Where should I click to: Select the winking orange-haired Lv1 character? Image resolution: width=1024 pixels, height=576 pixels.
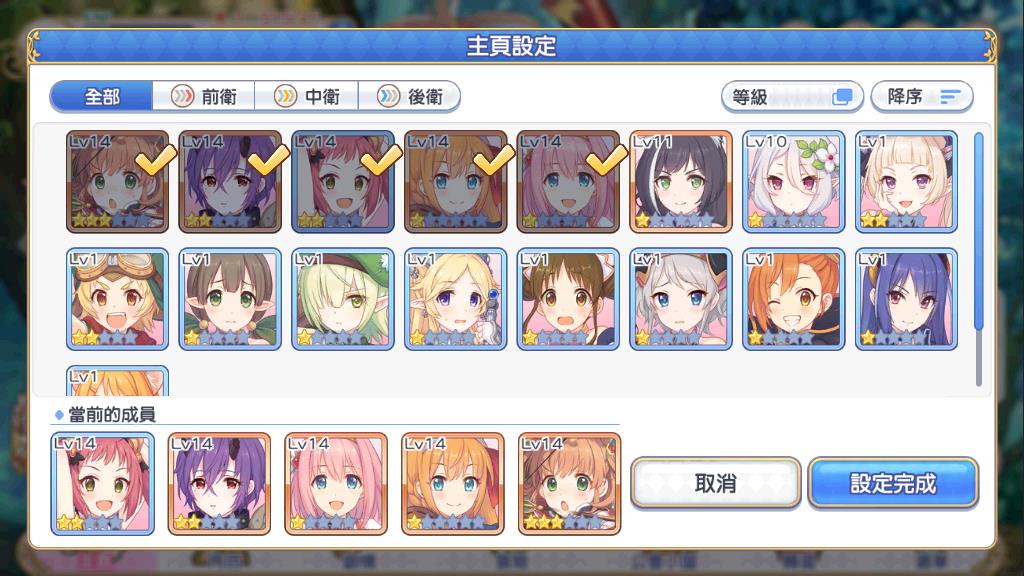pyautogui.click(x=793, y=299)
